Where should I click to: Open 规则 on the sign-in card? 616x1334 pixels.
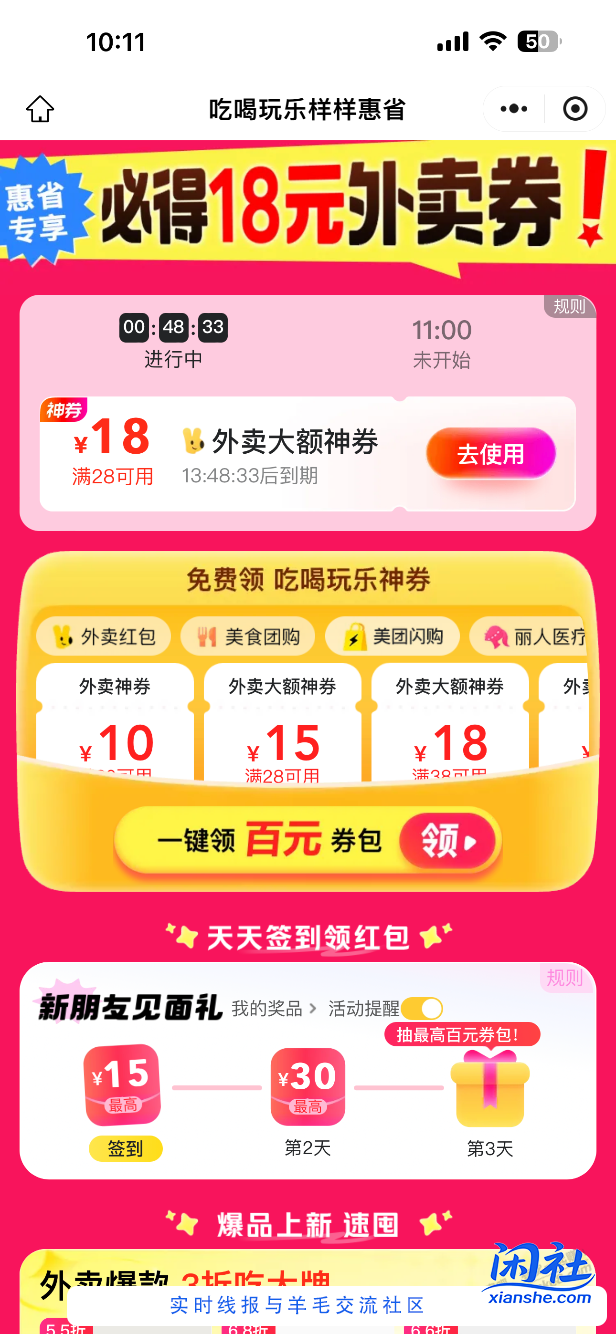coord(565,978)
